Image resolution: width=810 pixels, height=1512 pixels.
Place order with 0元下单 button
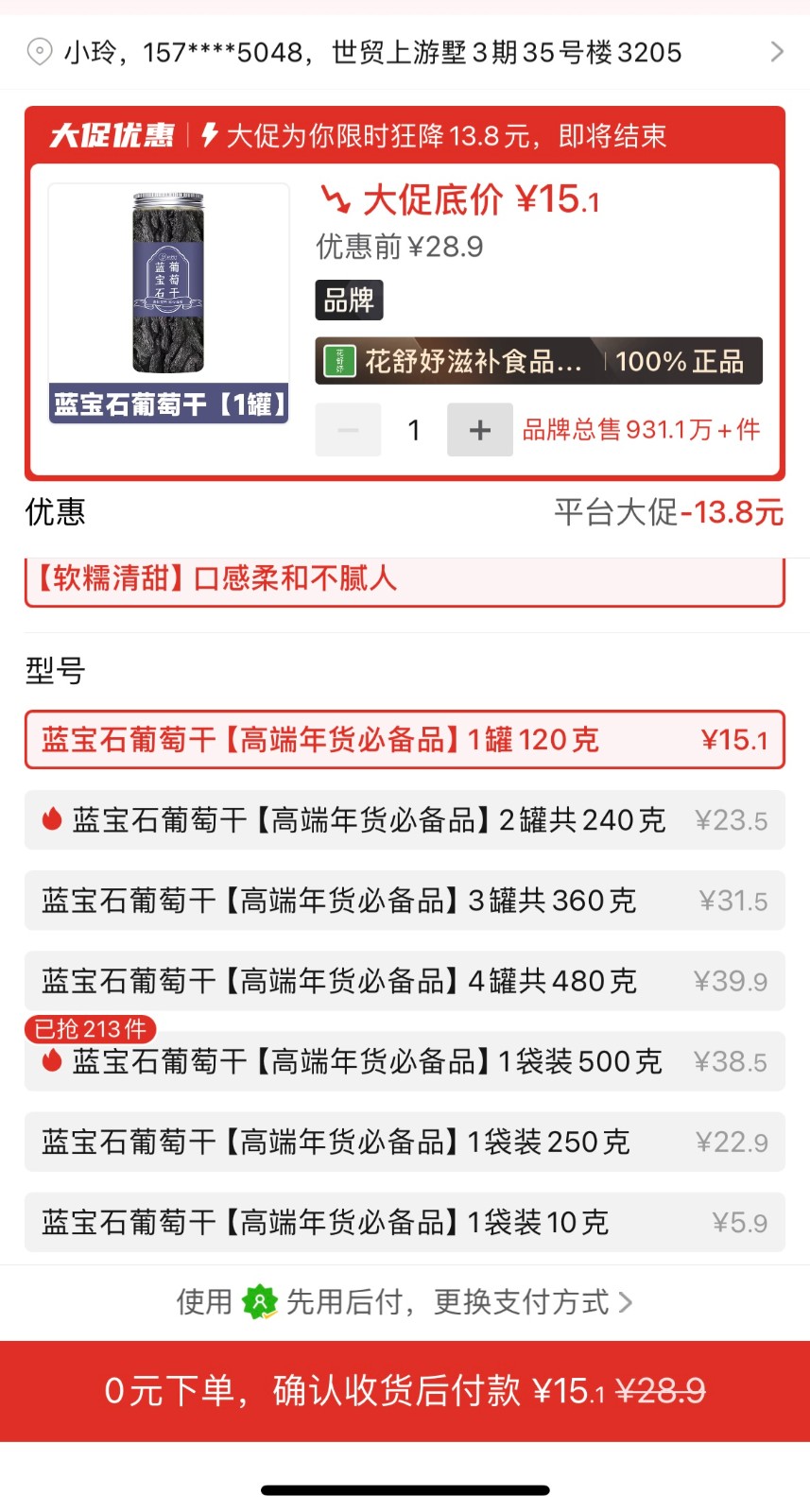pos(405,1391)
